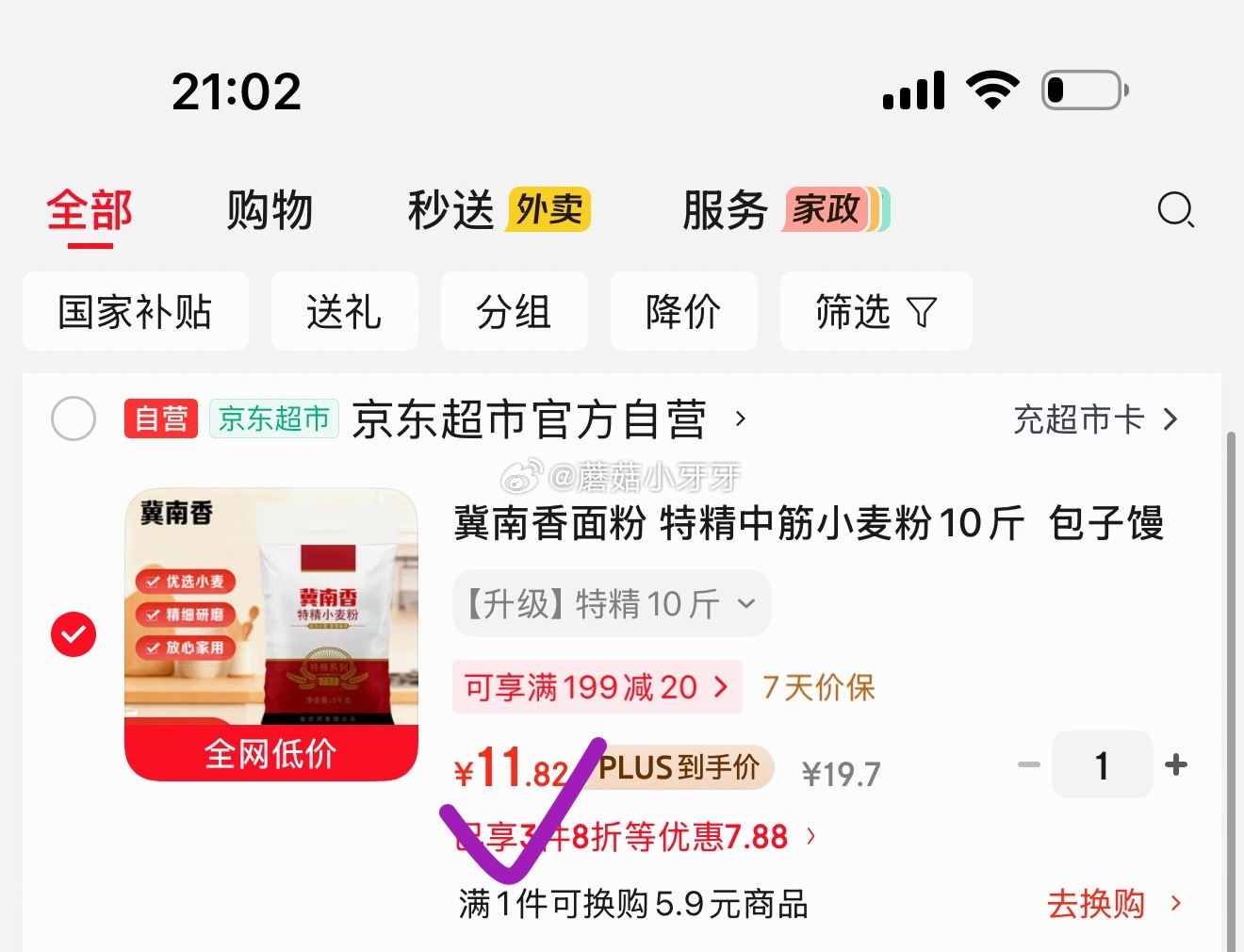Tap the 送礼 chip

coord(344,311)
